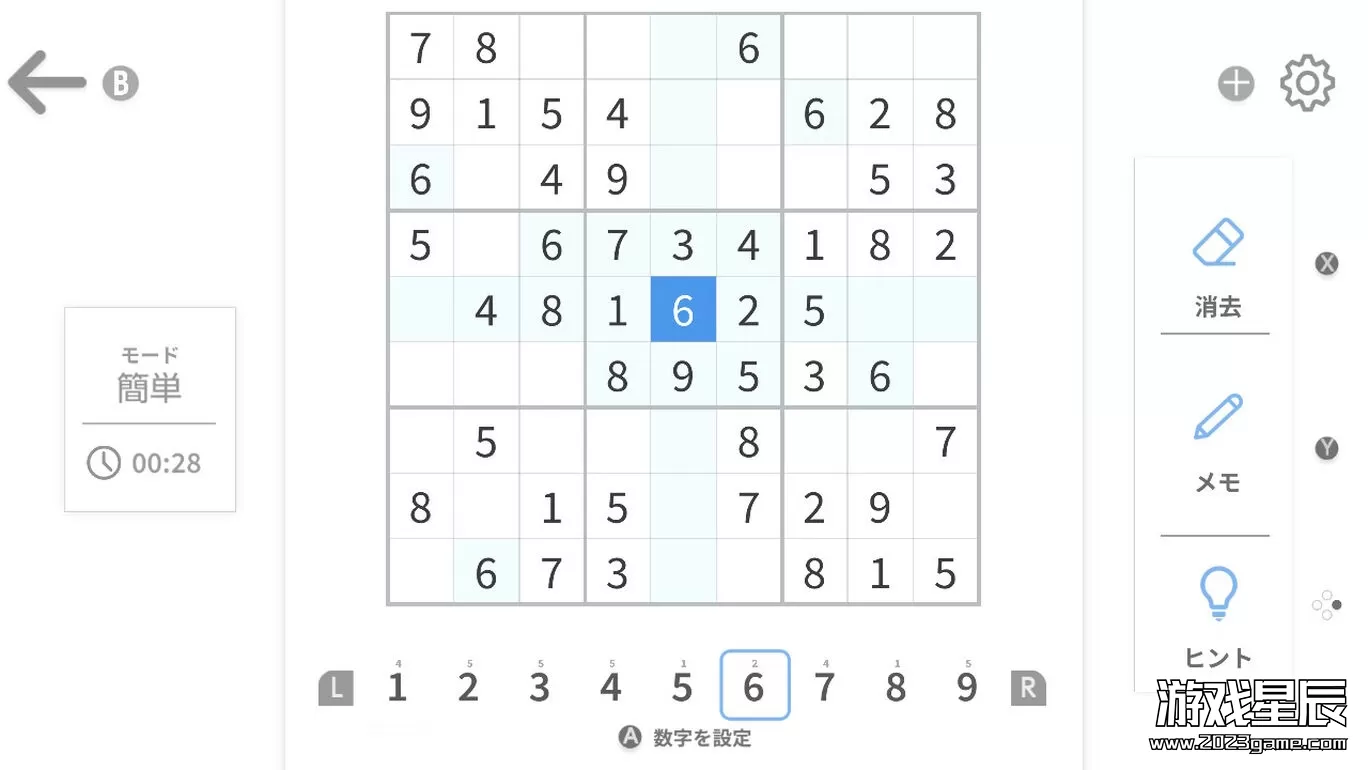Select number 7 in the digit bar

click(x=824, y=688)
